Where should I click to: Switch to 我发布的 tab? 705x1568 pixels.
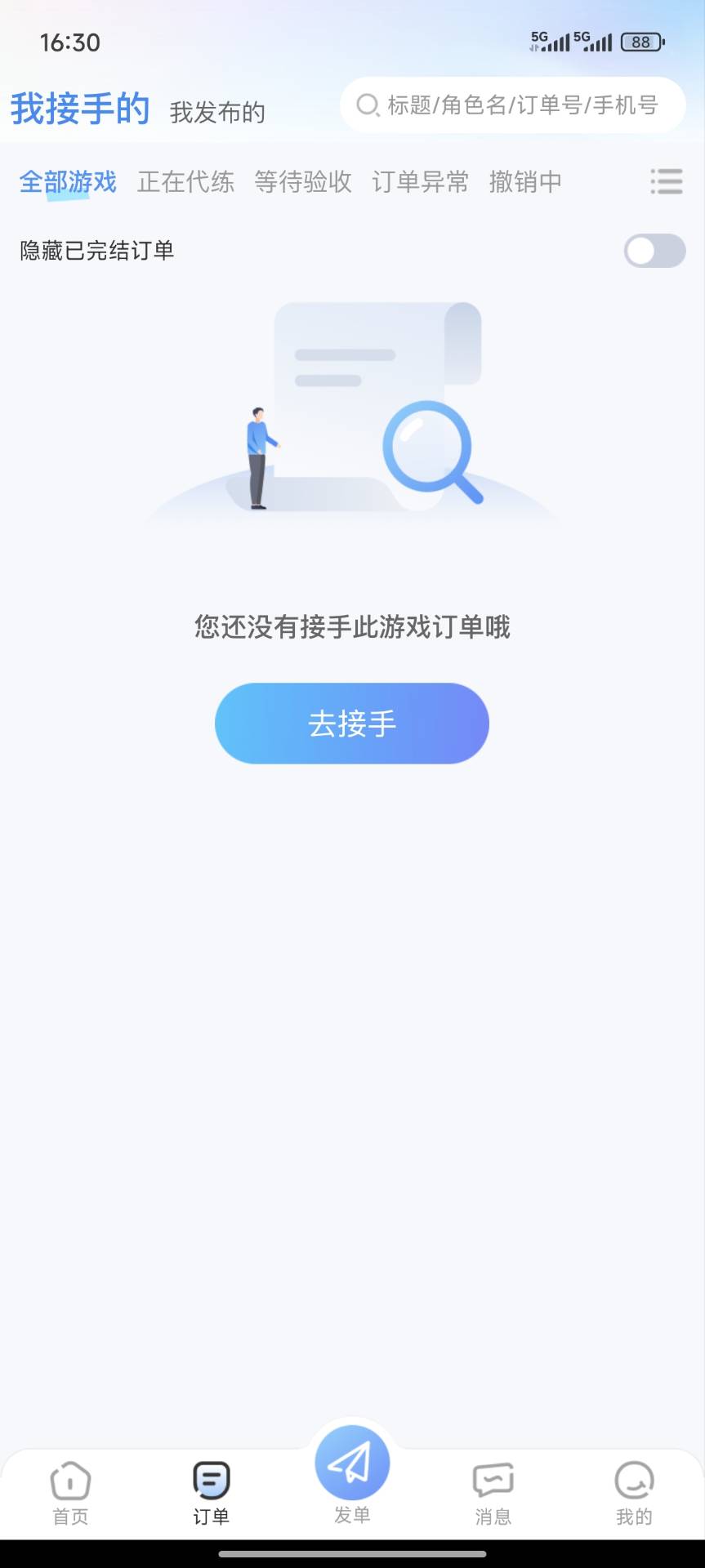click(x=217, y=113)
